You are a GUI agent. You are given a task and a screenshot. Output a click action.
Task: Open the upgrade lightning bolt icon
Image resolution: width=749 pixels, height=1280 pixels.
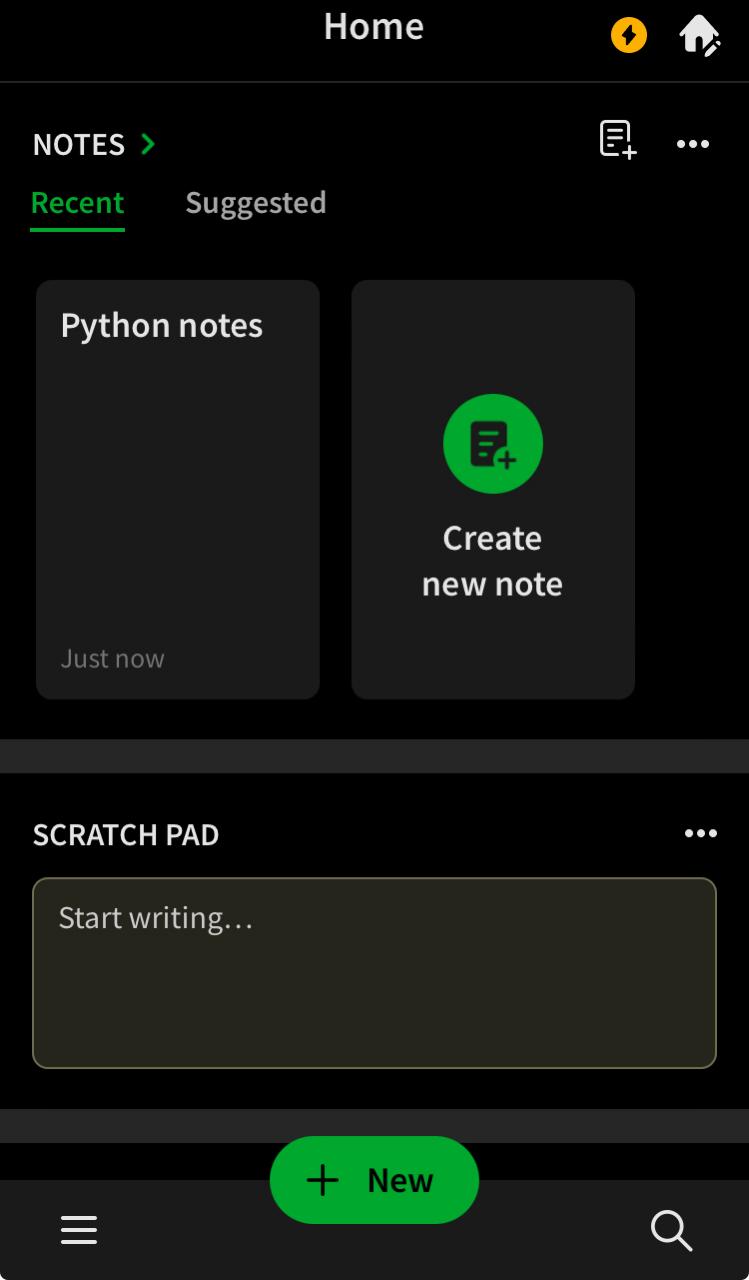point(627,36)
